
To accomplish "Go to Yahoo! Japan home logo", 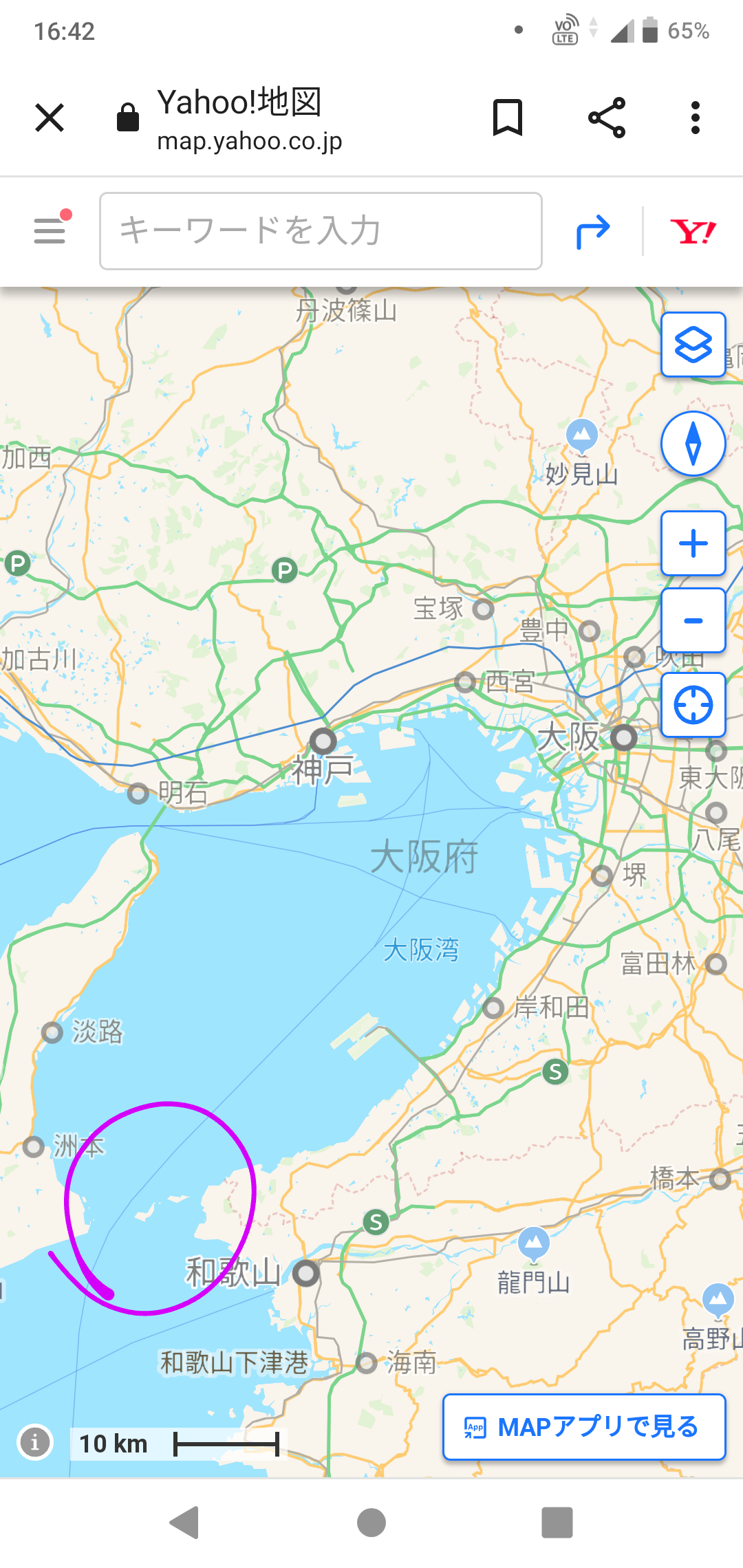I will (693, 232).
